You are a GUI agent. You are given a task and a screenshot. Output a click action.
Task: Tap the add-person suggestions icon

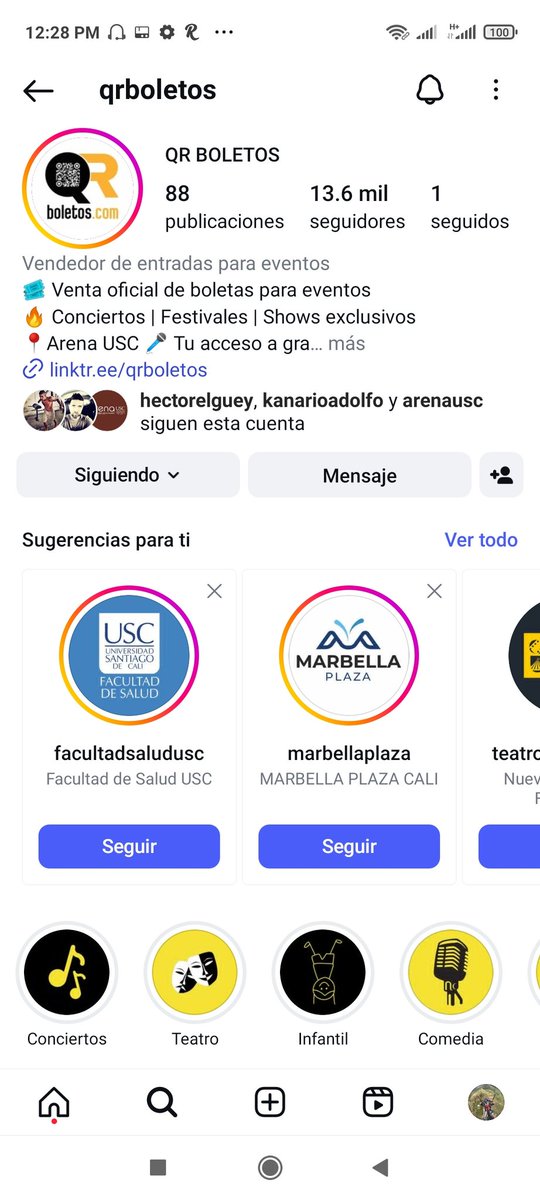(501, 475)
